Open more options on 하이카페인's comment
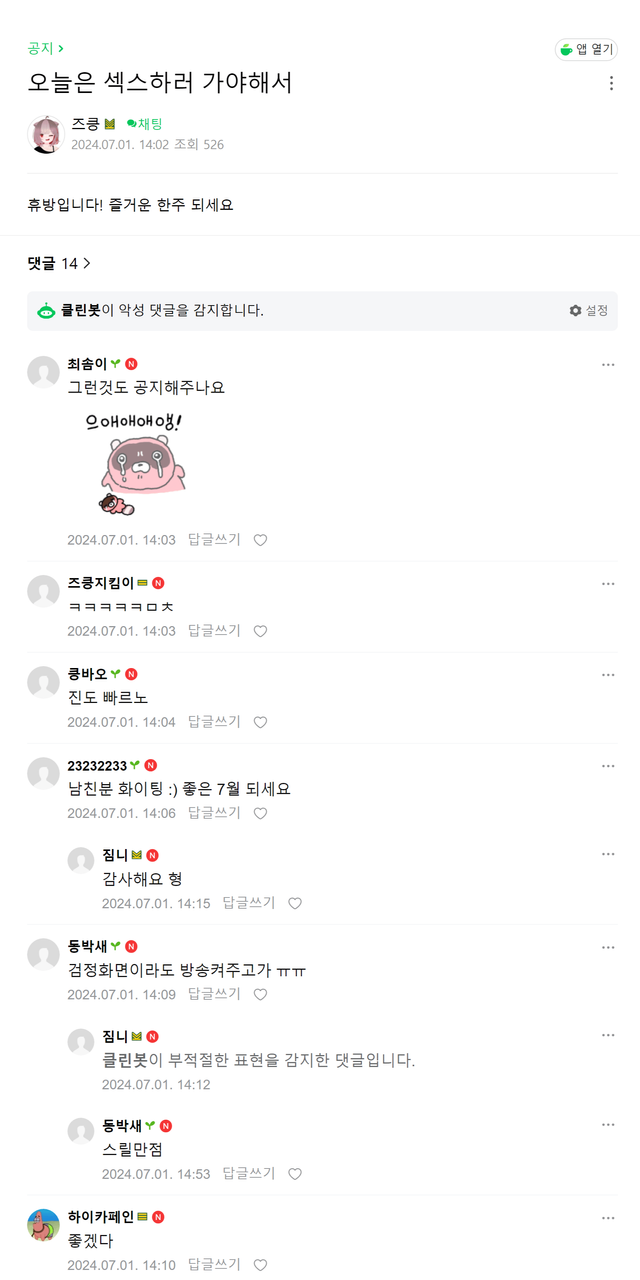The image size is (640, 1280). click(x=608, y=1218)
